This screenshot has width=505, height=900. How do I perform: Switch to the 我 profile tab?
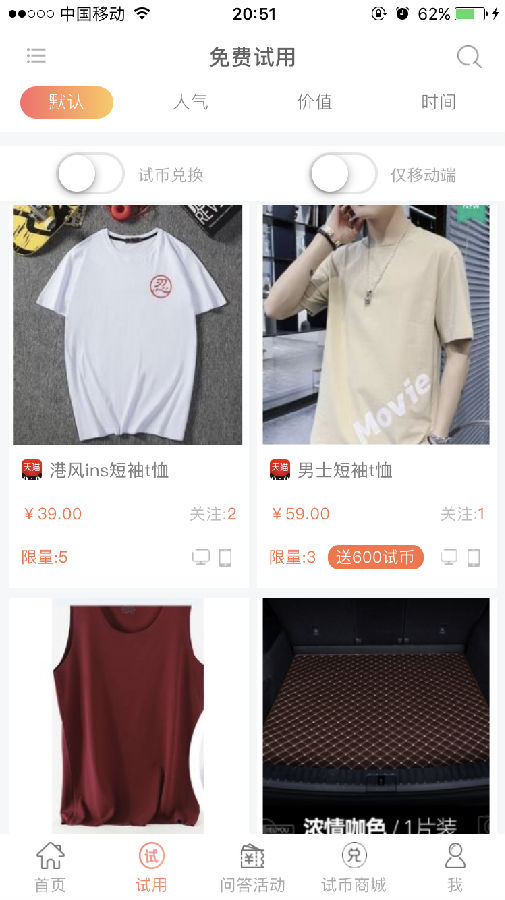tap(455, 867)
